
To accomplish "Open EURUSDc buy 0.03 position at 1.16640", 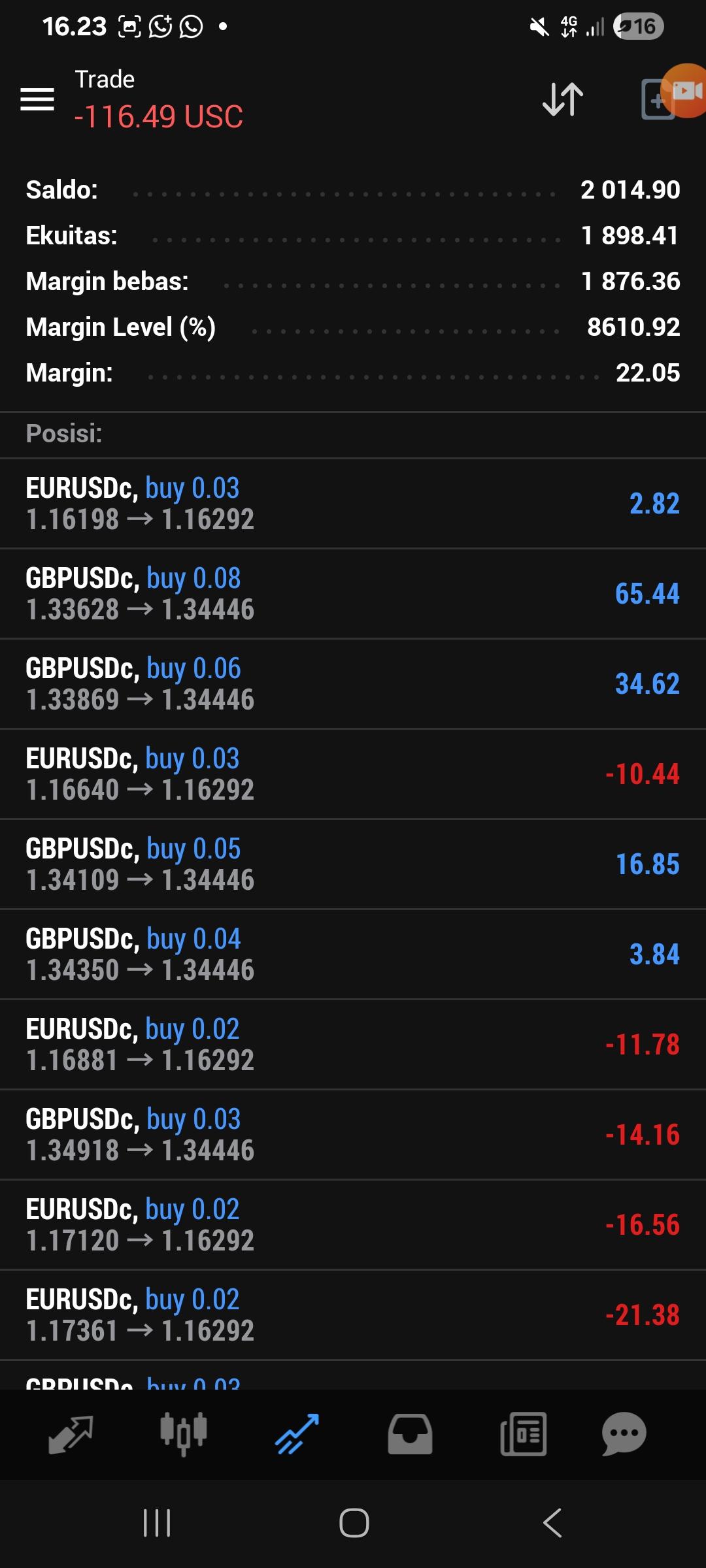I will [353, 774].
